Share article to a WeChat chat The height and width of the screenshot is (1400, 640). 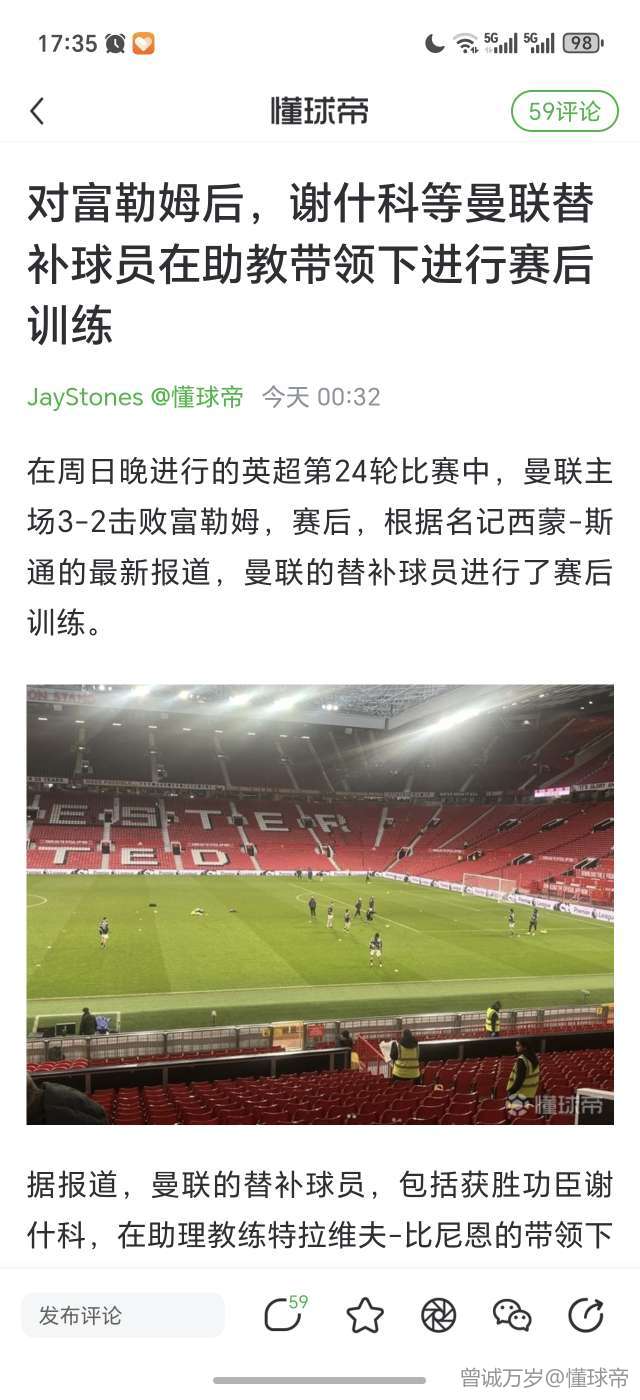(512, 1315)
